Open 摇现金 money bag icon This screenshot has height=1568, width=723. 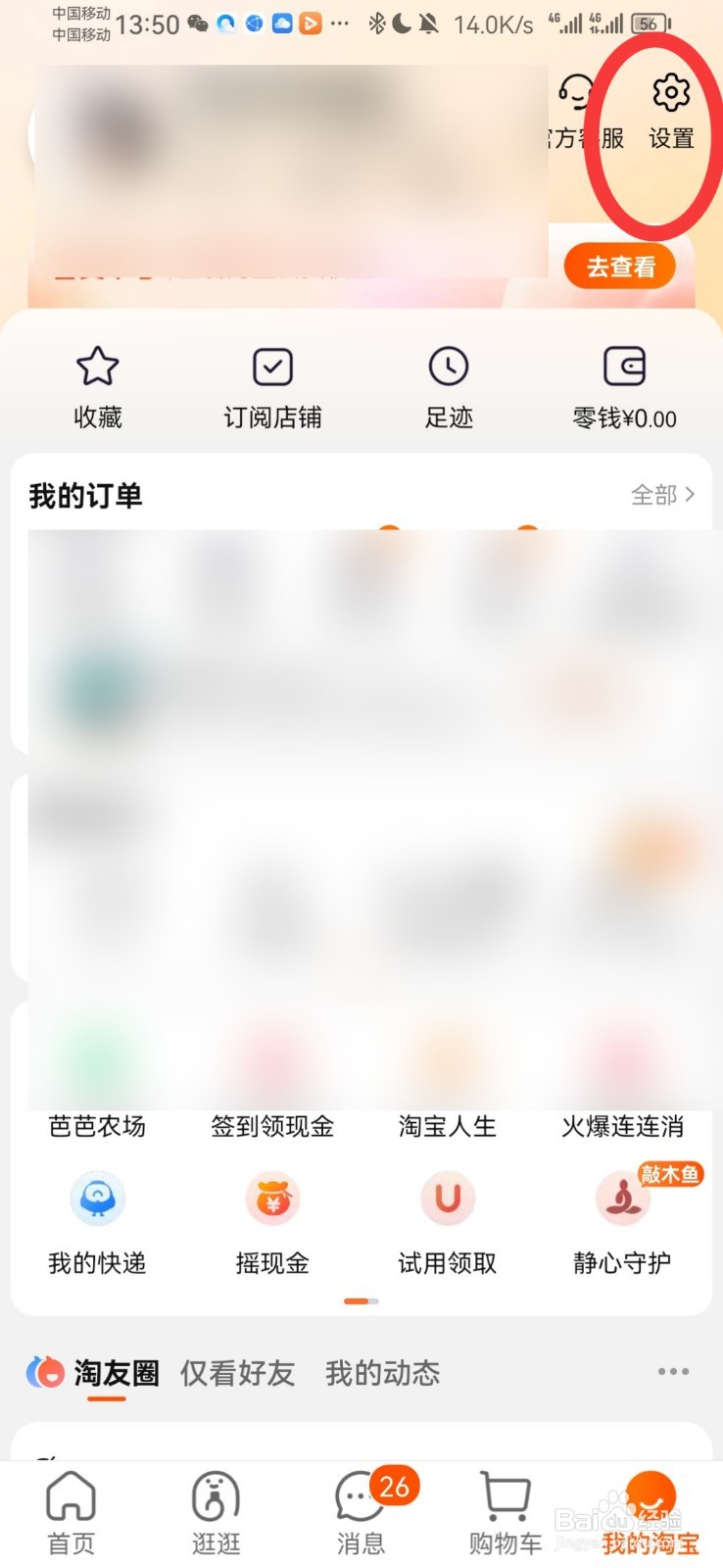tap(271, 1198)
